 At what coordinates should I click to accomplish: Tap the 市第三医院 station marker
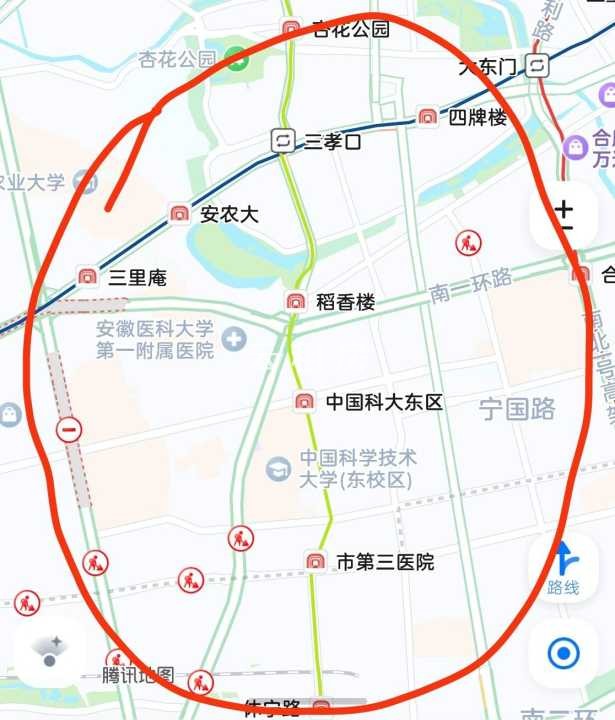pos(315,562)
